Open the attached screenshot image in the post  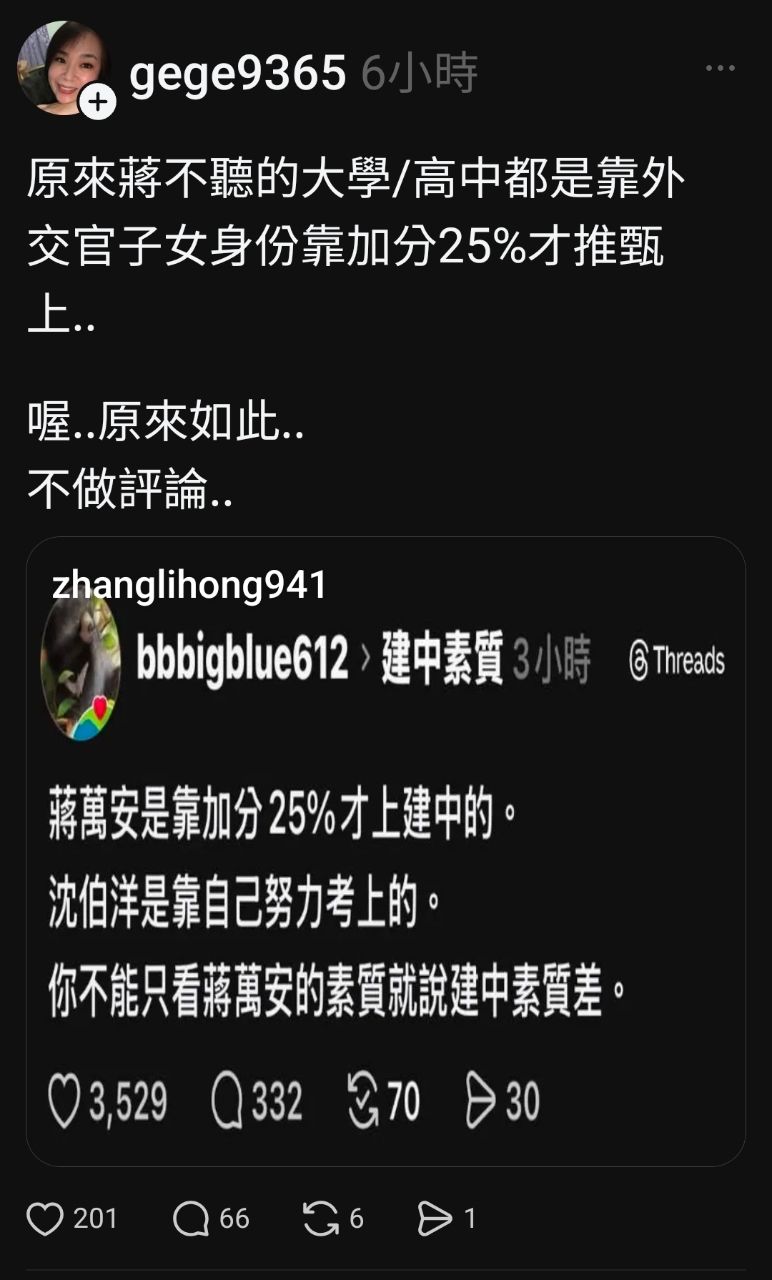coord(386,850)
